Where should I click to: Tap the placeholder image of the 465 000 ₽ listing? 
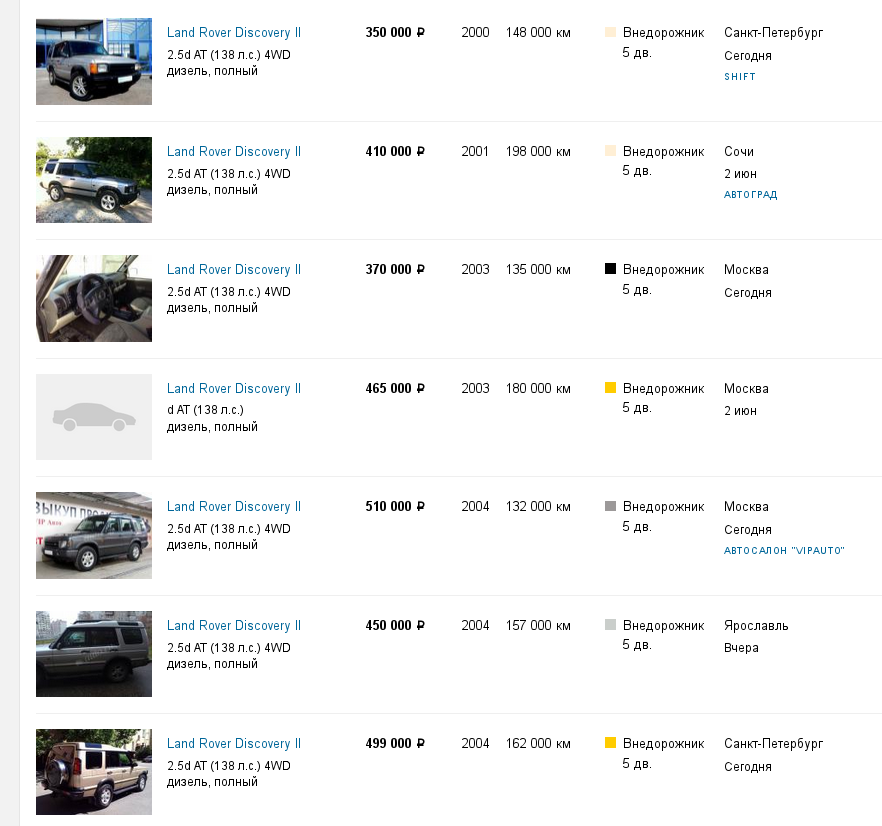point(94,417)
